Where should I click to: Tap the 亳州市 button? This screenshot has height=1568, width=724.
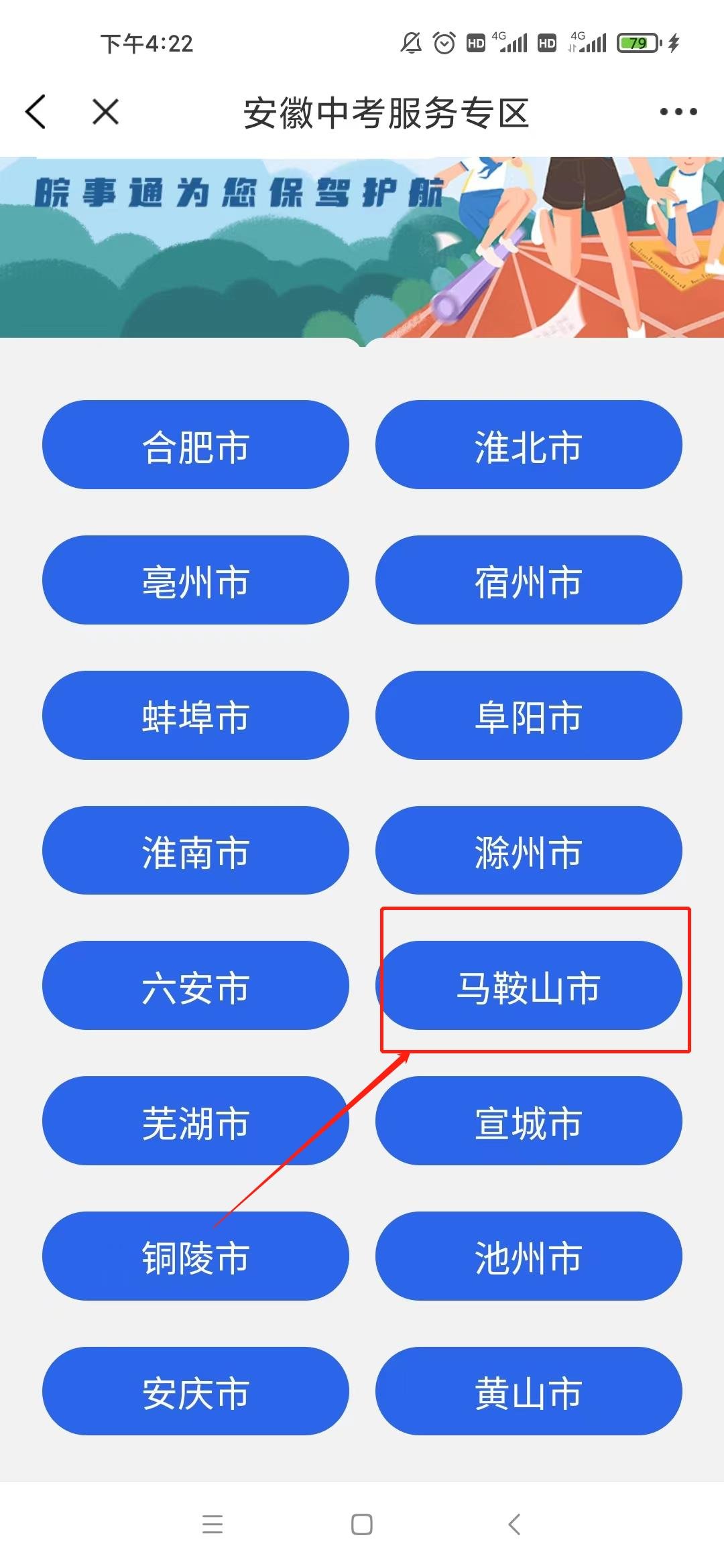click(x=195, y=580)
